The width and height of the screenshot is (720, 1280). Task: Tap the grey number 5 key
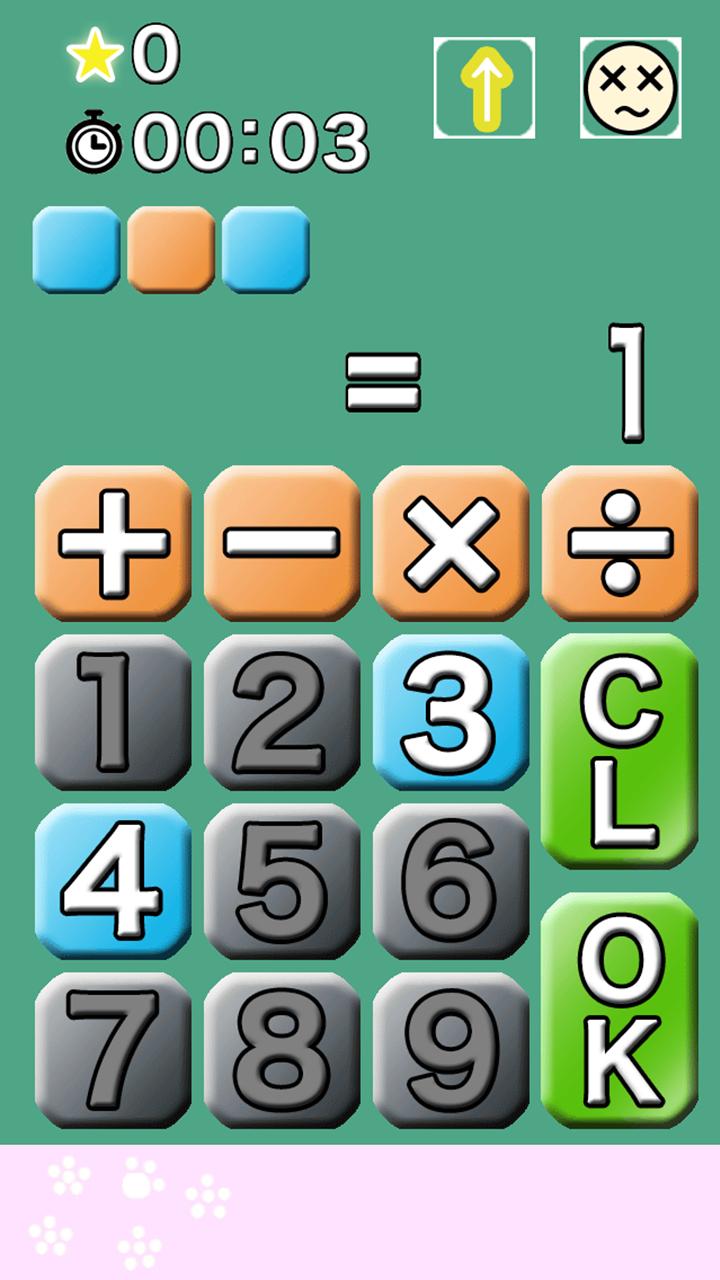pos(282,881)
